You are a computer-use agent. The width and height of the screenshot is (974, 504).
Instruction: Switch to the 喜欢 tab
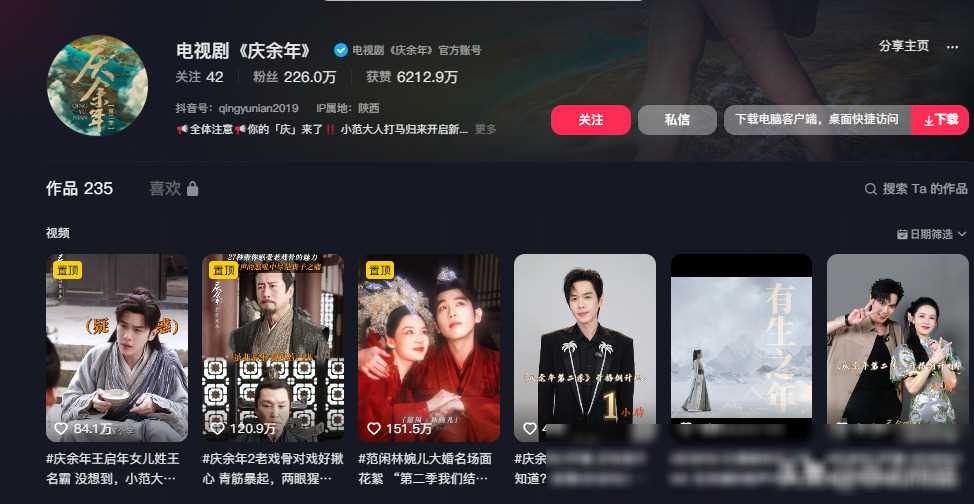tap(173, 188)
